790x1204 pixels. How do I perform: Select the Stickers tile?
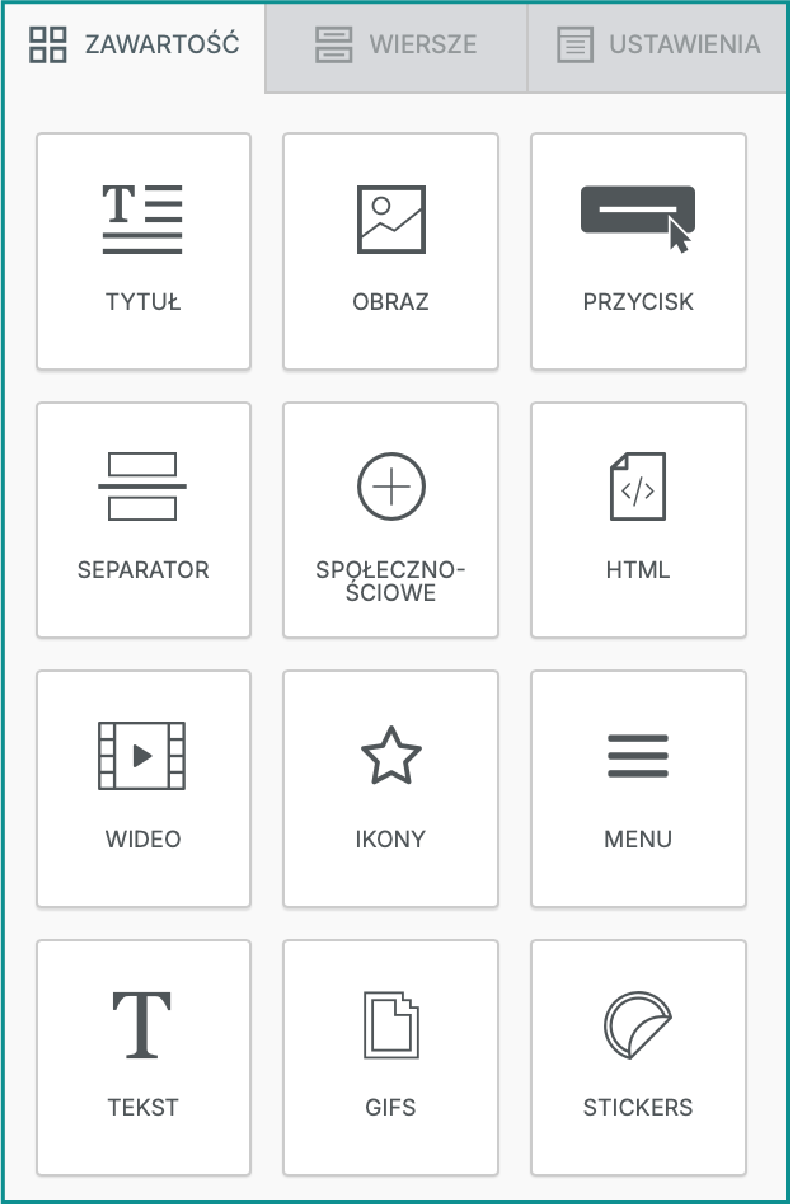tap(638, 1057)
